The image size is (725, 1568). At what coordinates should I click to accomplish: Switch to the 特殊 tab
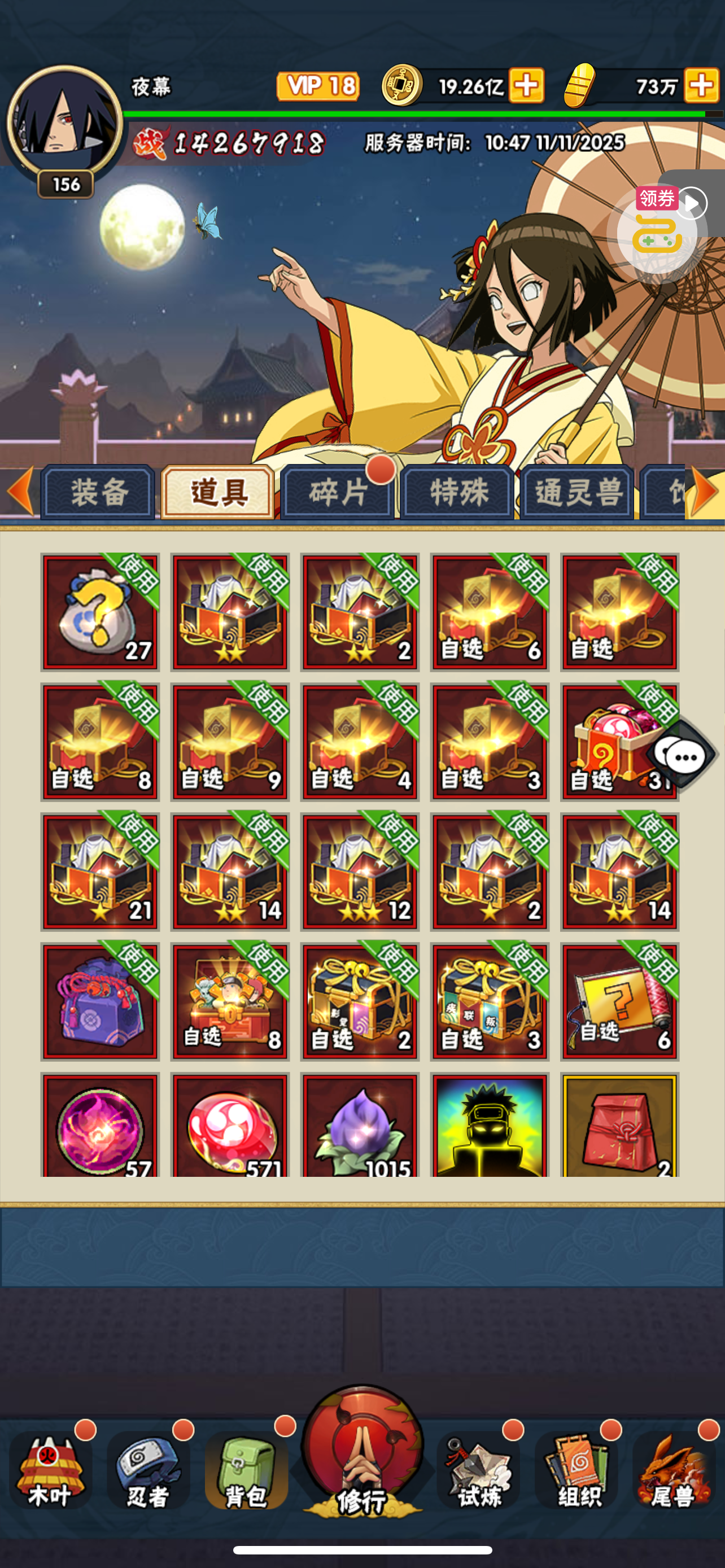point(458,492)
